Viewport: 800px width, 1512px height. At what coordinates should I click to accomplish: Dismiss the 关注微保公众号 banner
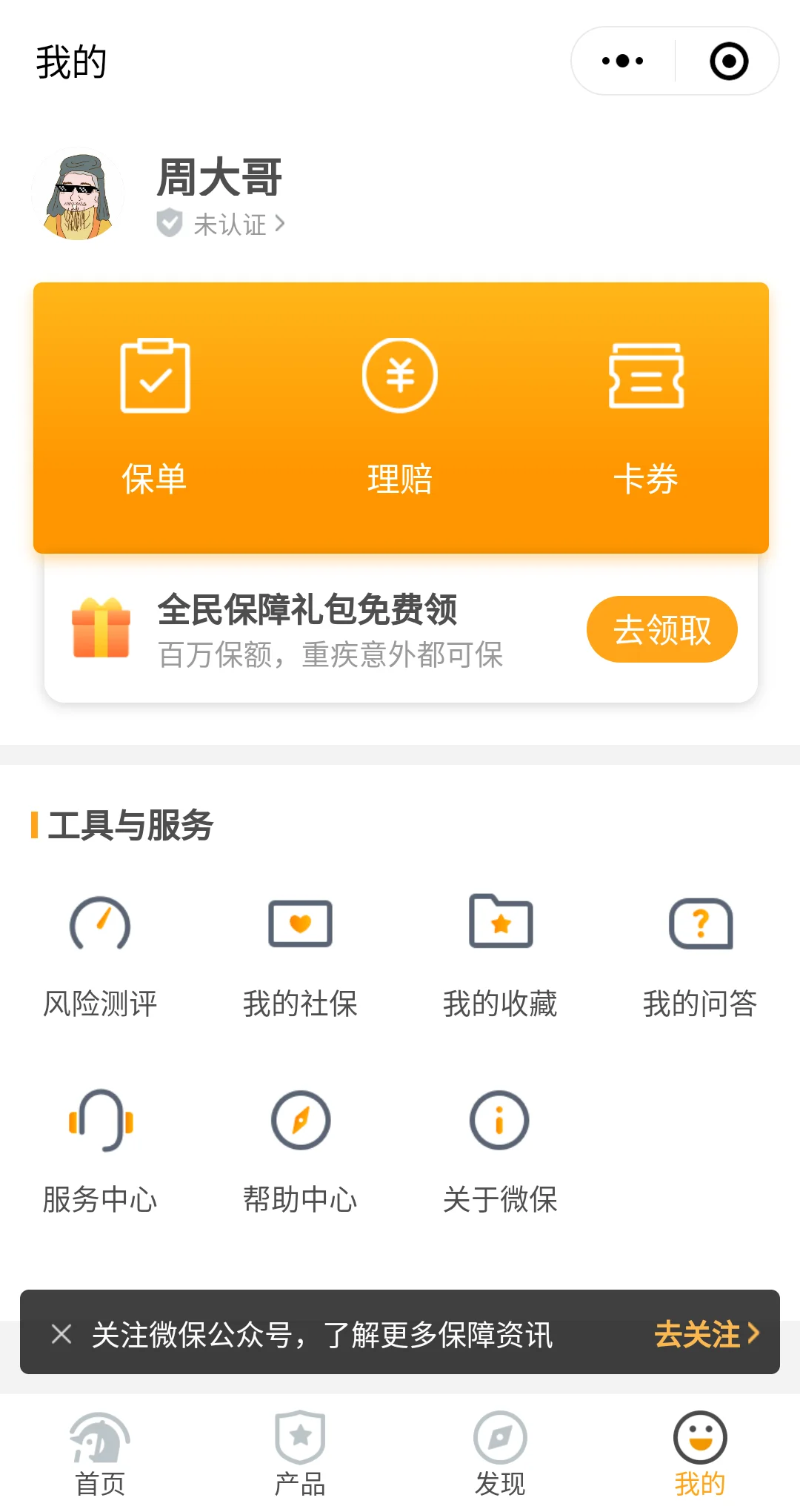[61, 1333]
